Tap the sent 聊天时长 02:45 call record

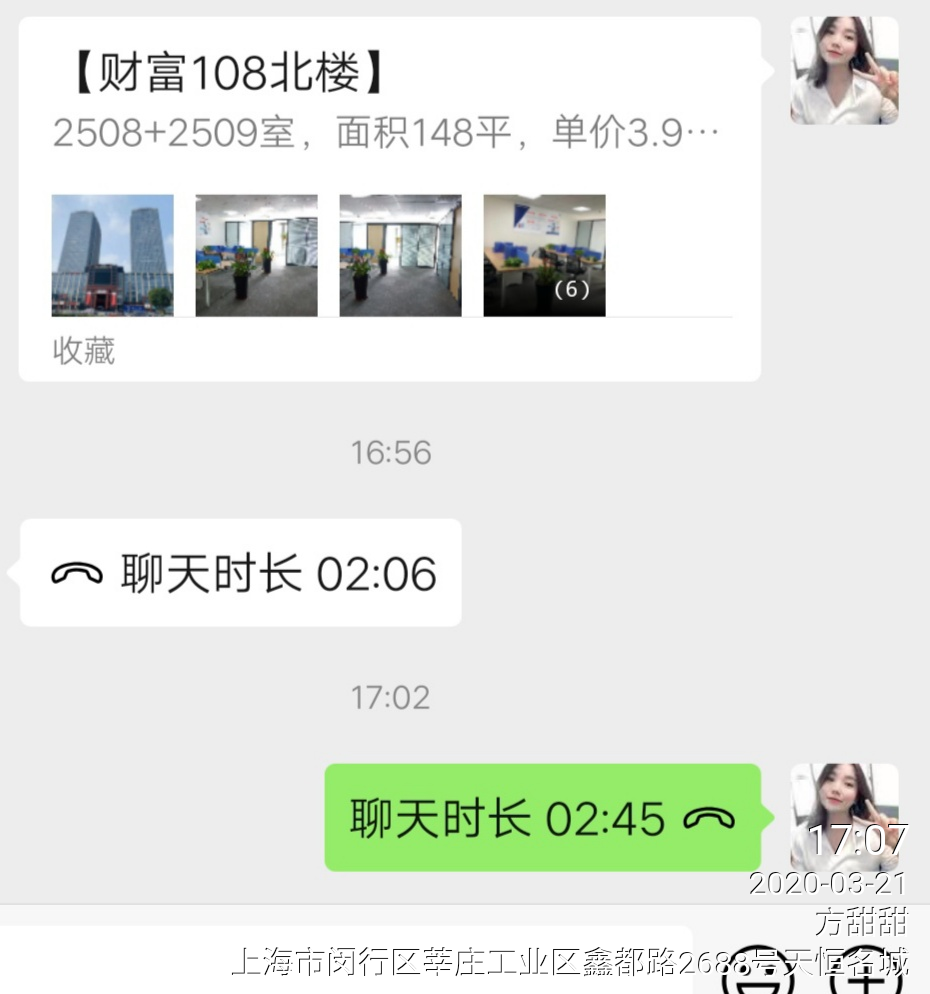542,818
